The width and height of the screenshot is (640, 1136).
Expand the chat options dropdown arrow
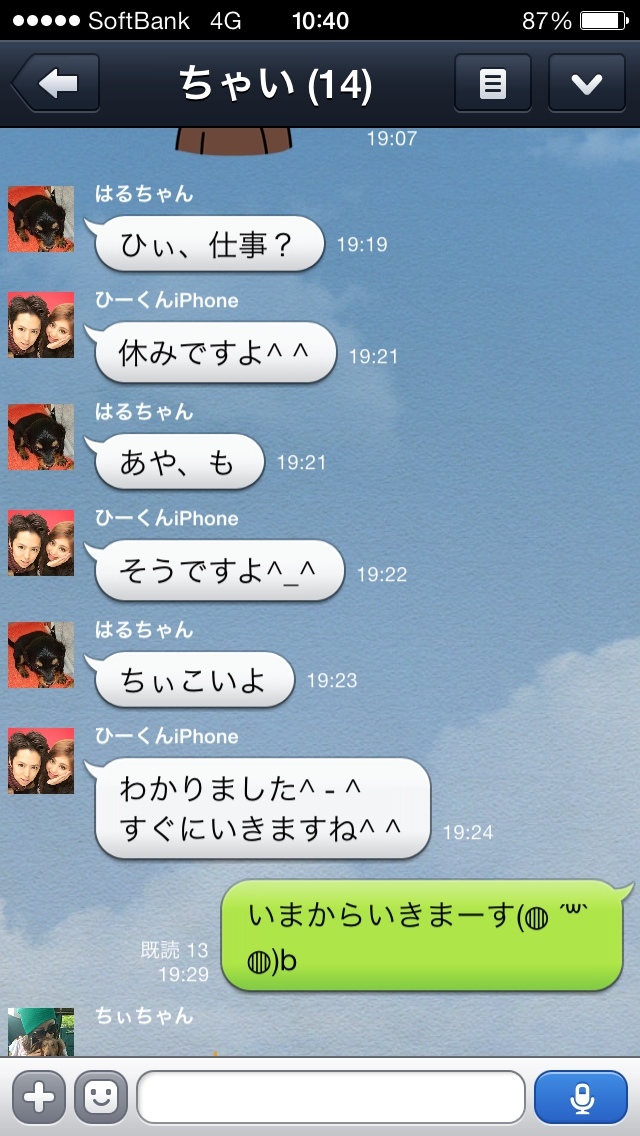(586, 84)
